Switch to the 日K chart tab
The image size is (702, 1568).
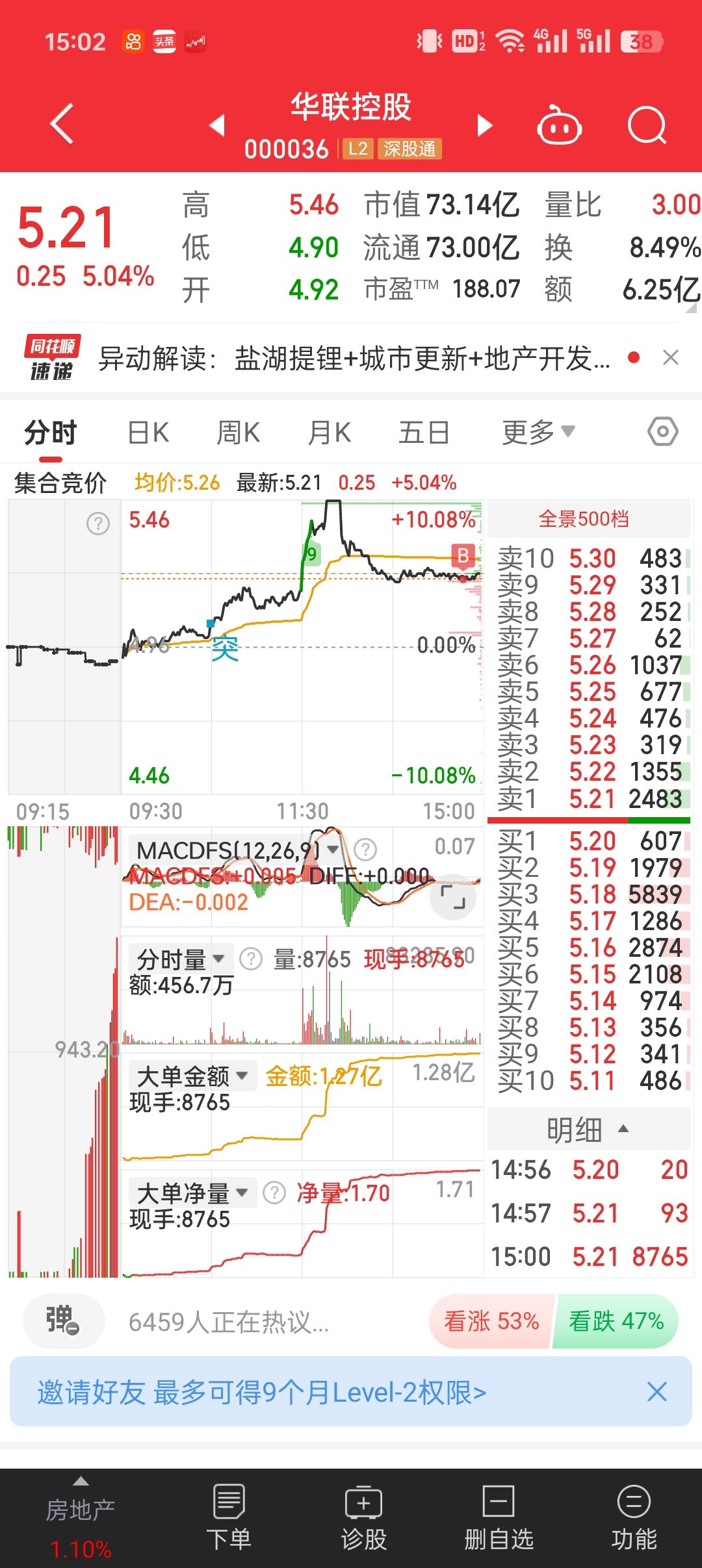pyautogui.click(x=148, y=433)
